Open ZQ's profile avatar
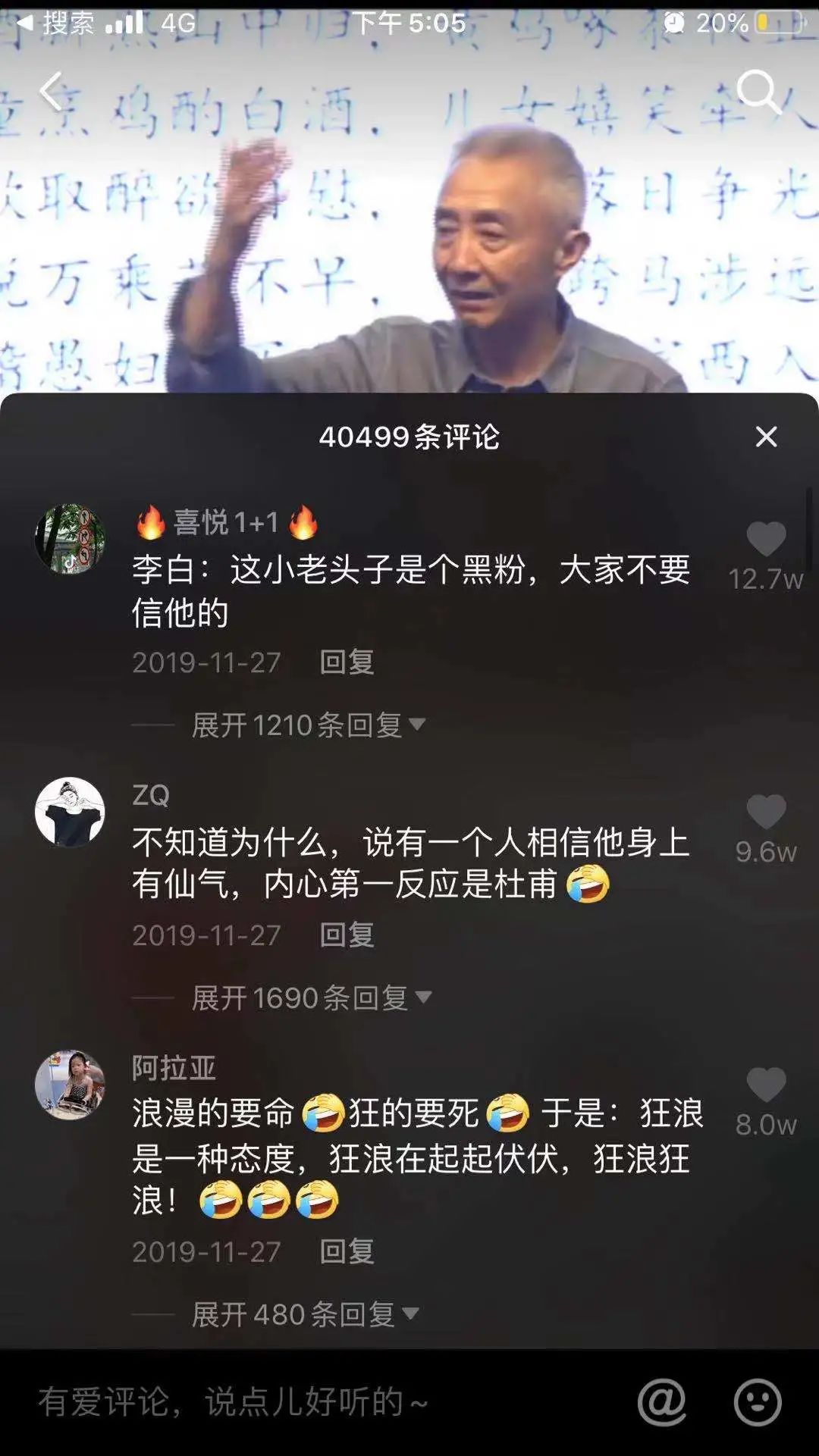The width and height of the screenshot is (819, 1456). [70, 812]
